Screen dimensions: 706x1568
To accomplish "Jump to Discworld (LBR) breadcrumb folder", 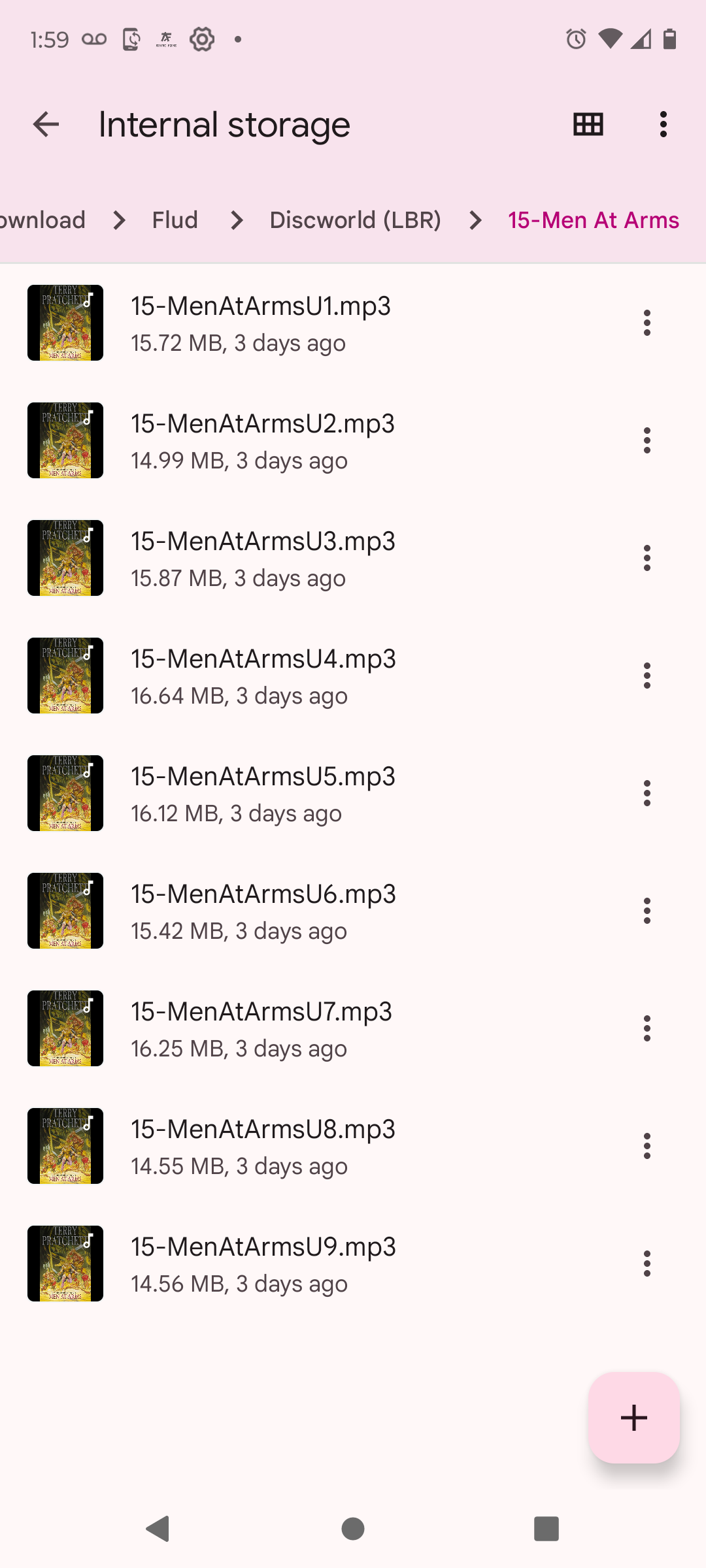I will pyautogui.click(x=355, y=220).
